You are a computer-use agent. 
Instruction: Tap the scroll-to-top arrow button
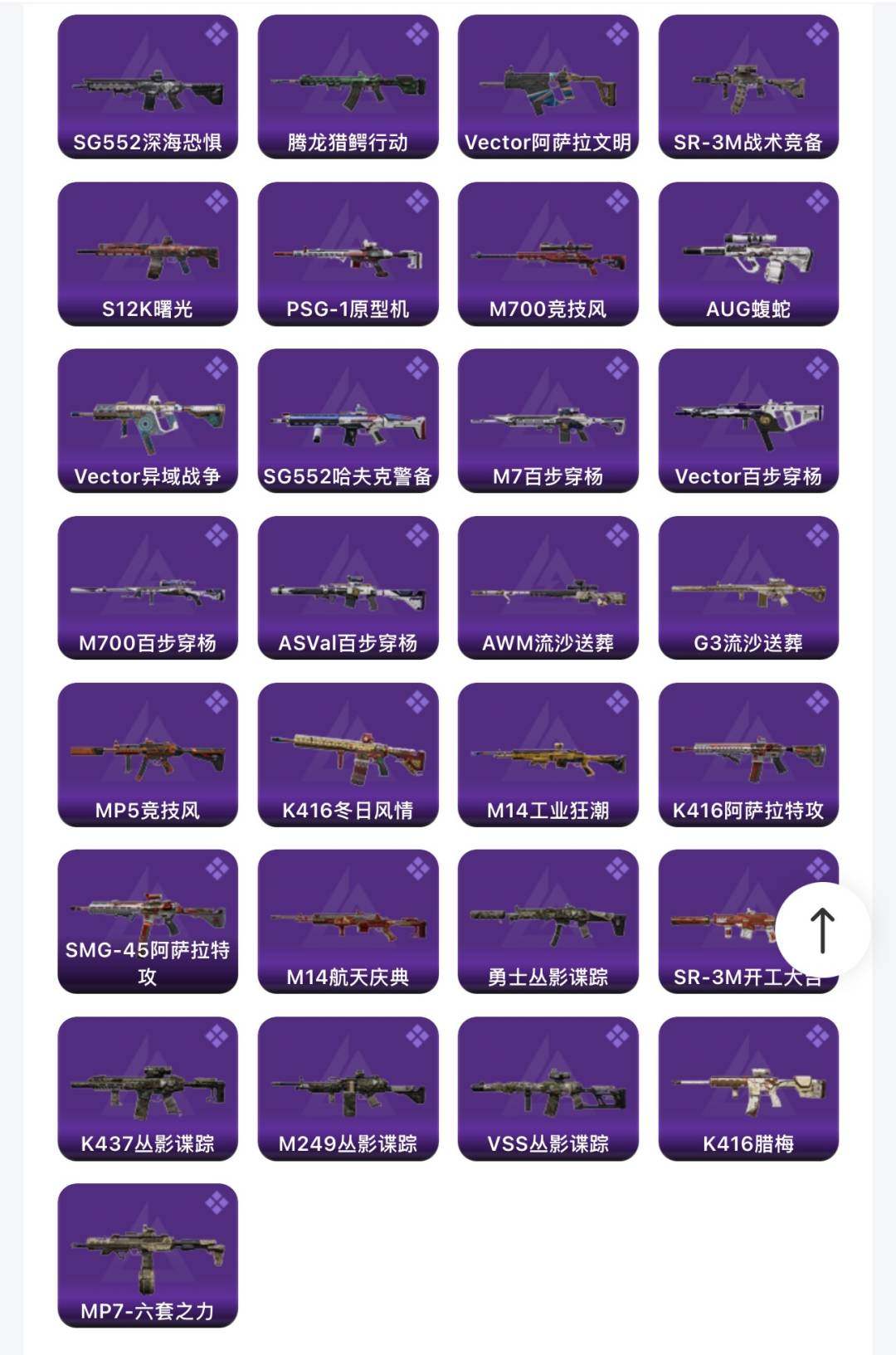pyautogui.click(x=822, y=929)
